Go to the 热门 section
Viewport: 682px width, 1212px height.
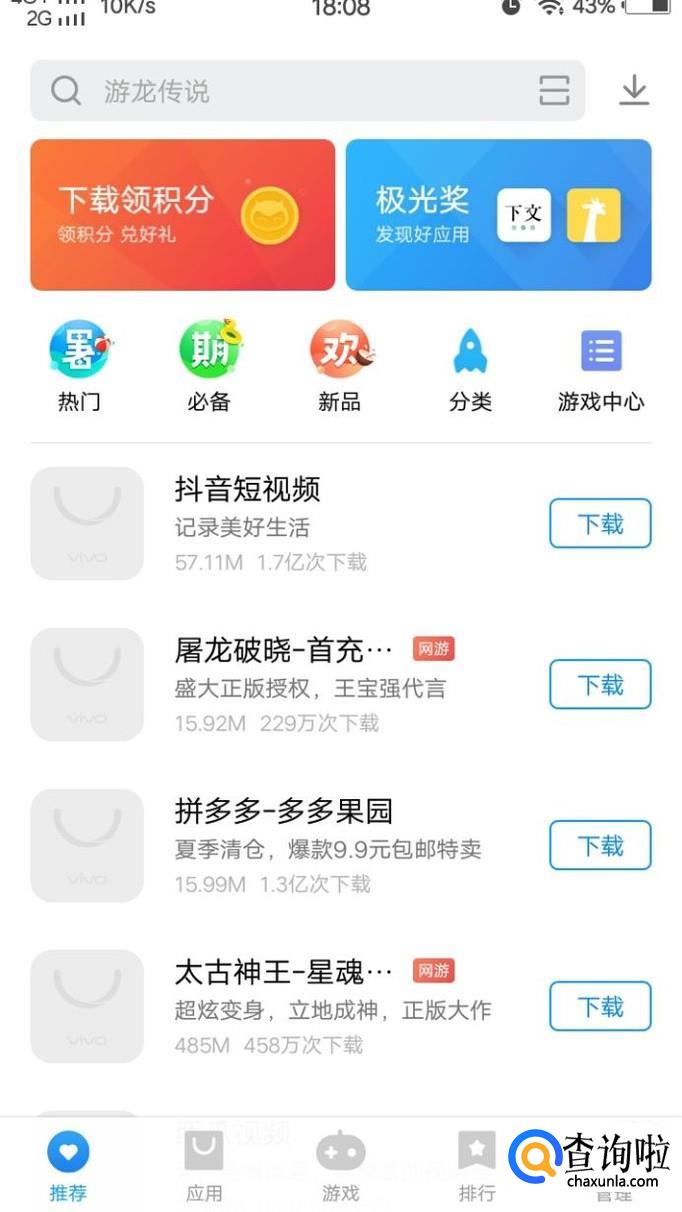[x=79, y=367]
